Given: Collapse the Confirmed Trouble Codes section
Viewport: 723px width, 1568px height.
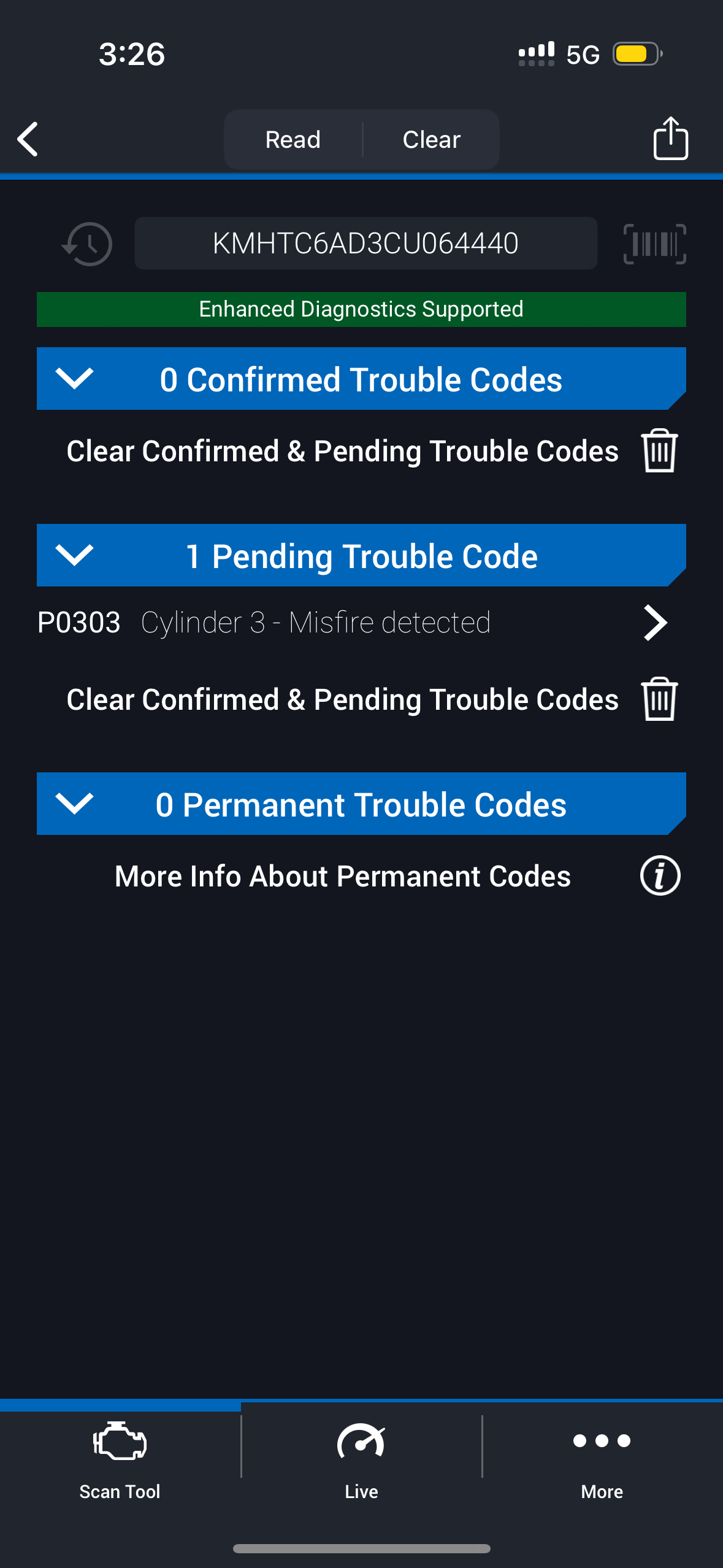Looking at the screenshot, I should 74,379.
